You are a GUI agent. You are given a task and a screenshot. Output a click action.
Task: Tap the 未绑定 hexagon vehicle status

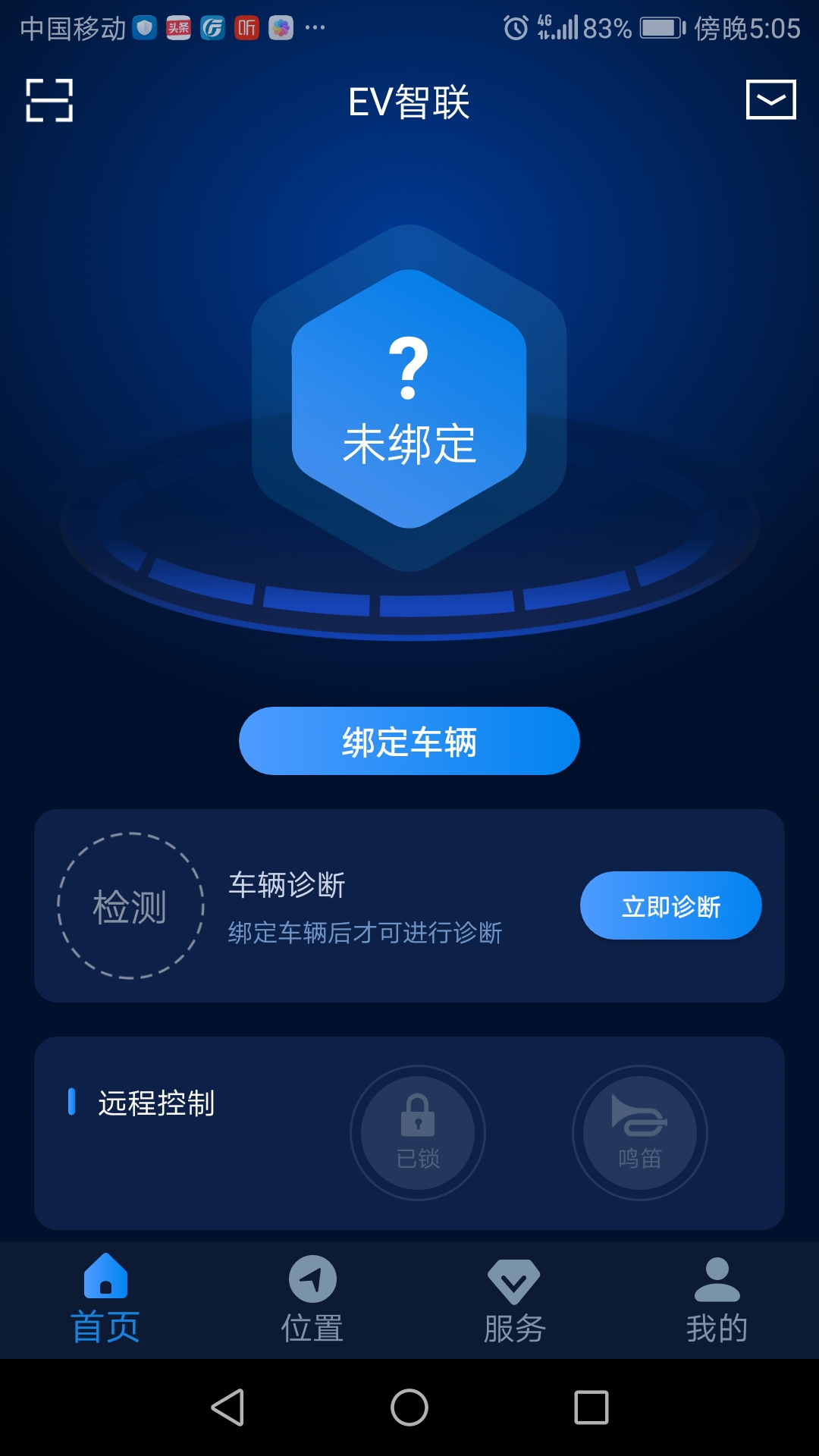tap(409, 399)
